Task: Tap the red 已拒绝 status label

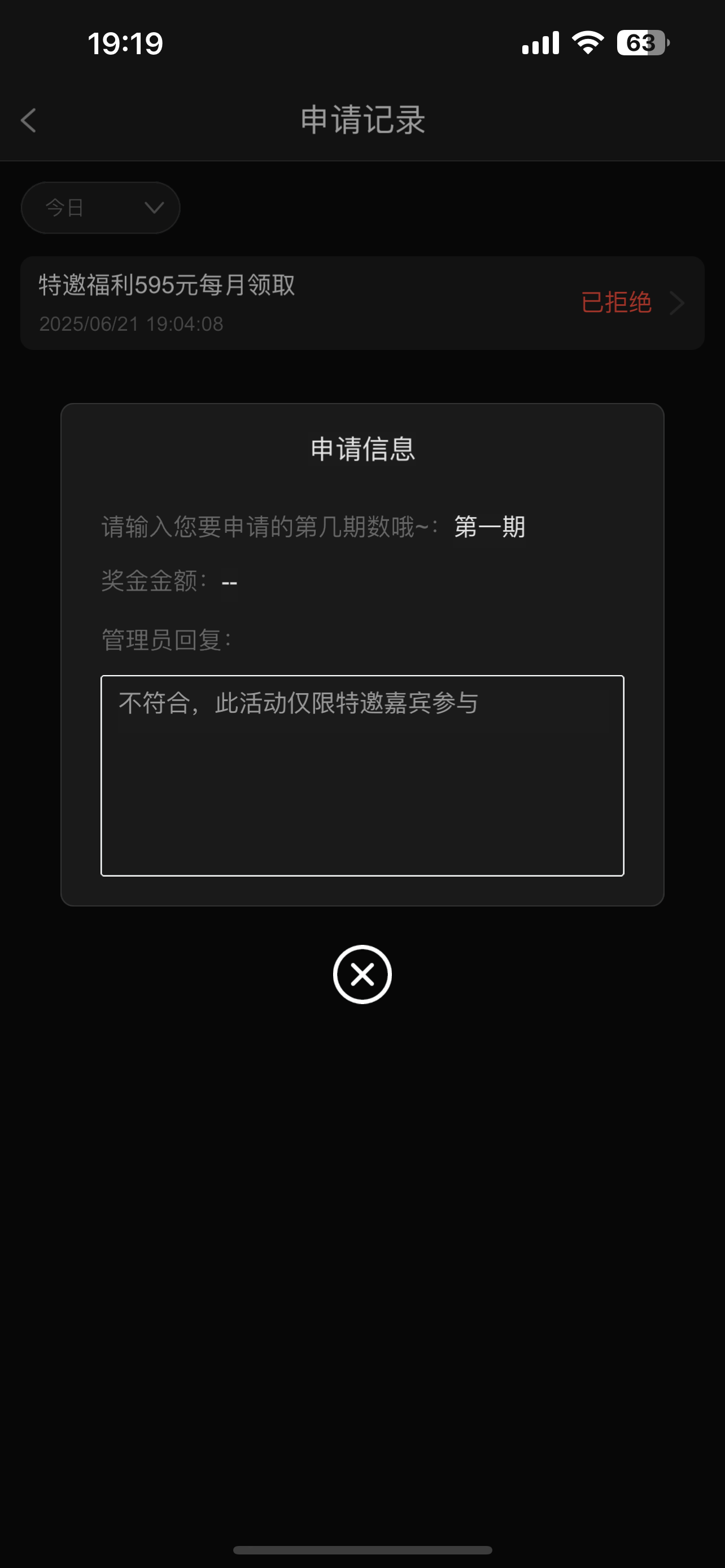Action: (x=616, y=302)
